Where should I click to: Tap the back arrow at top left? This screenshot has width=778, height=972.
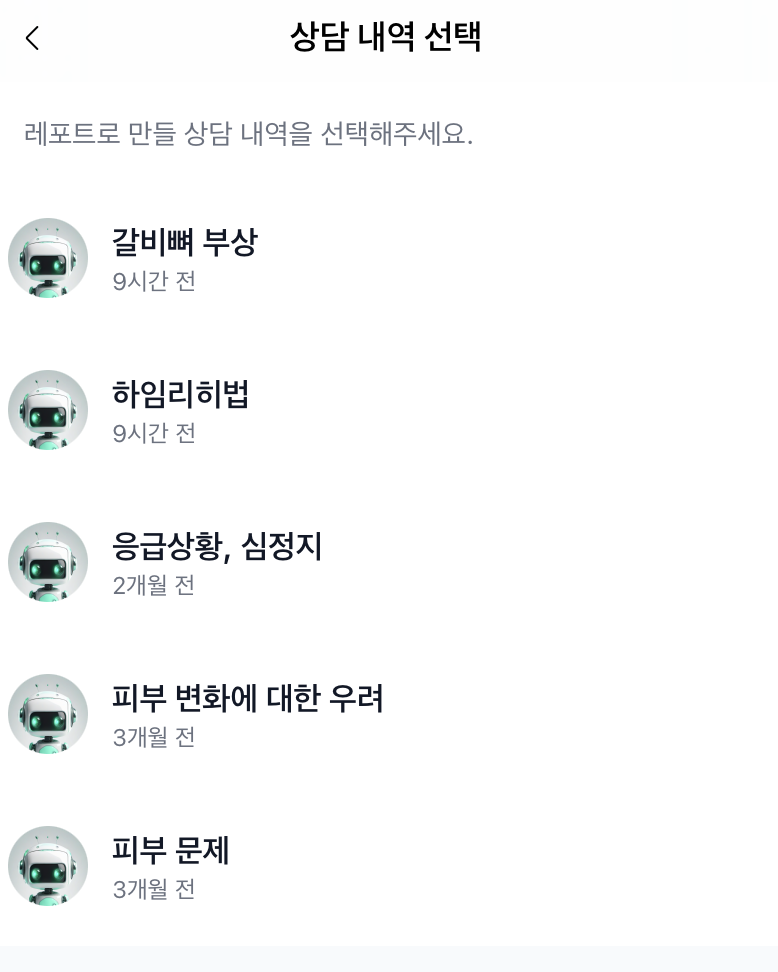[x=33, y=38]
